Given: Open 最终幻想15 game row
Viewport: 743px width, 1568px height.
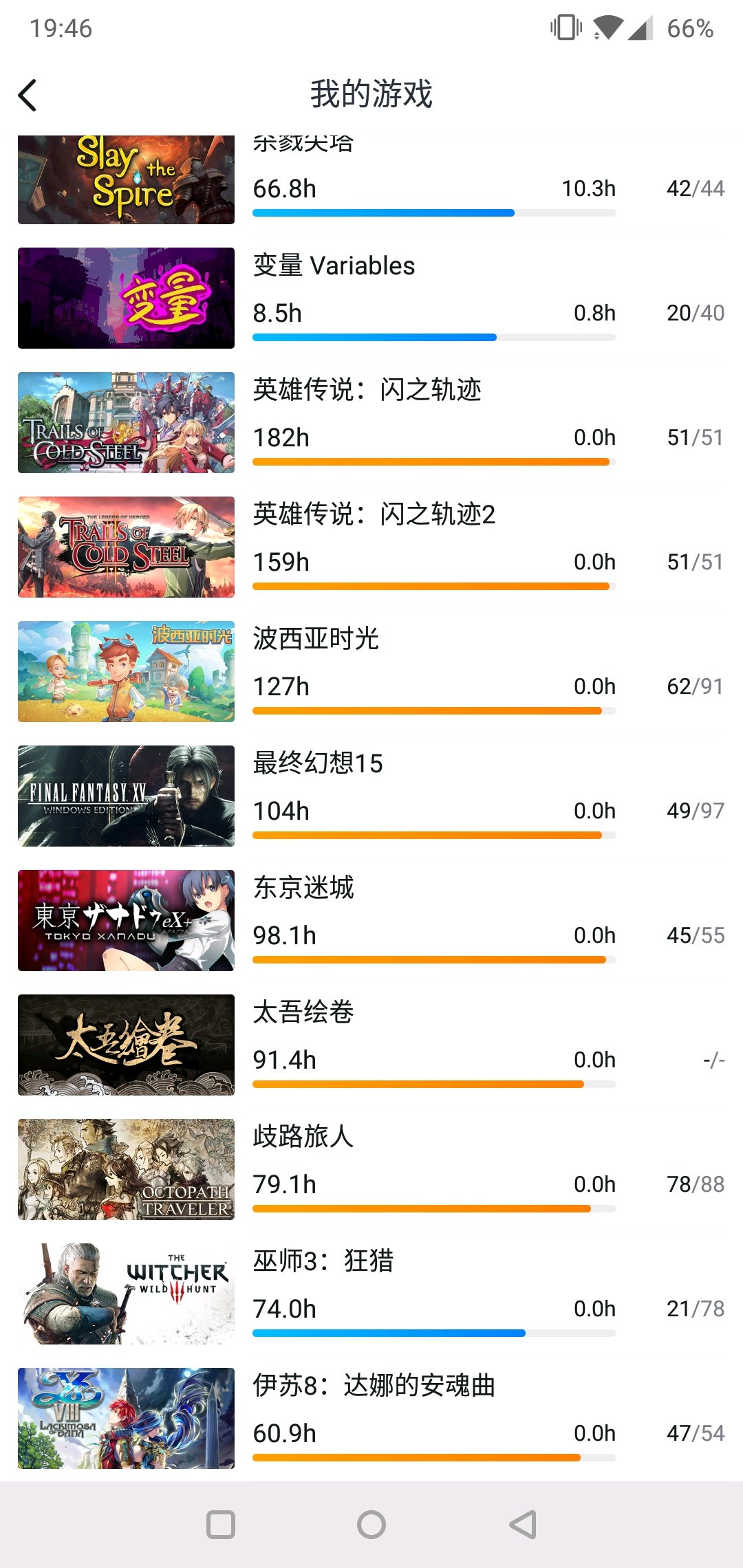Looking at the screenshot, I should coord(371,796).
